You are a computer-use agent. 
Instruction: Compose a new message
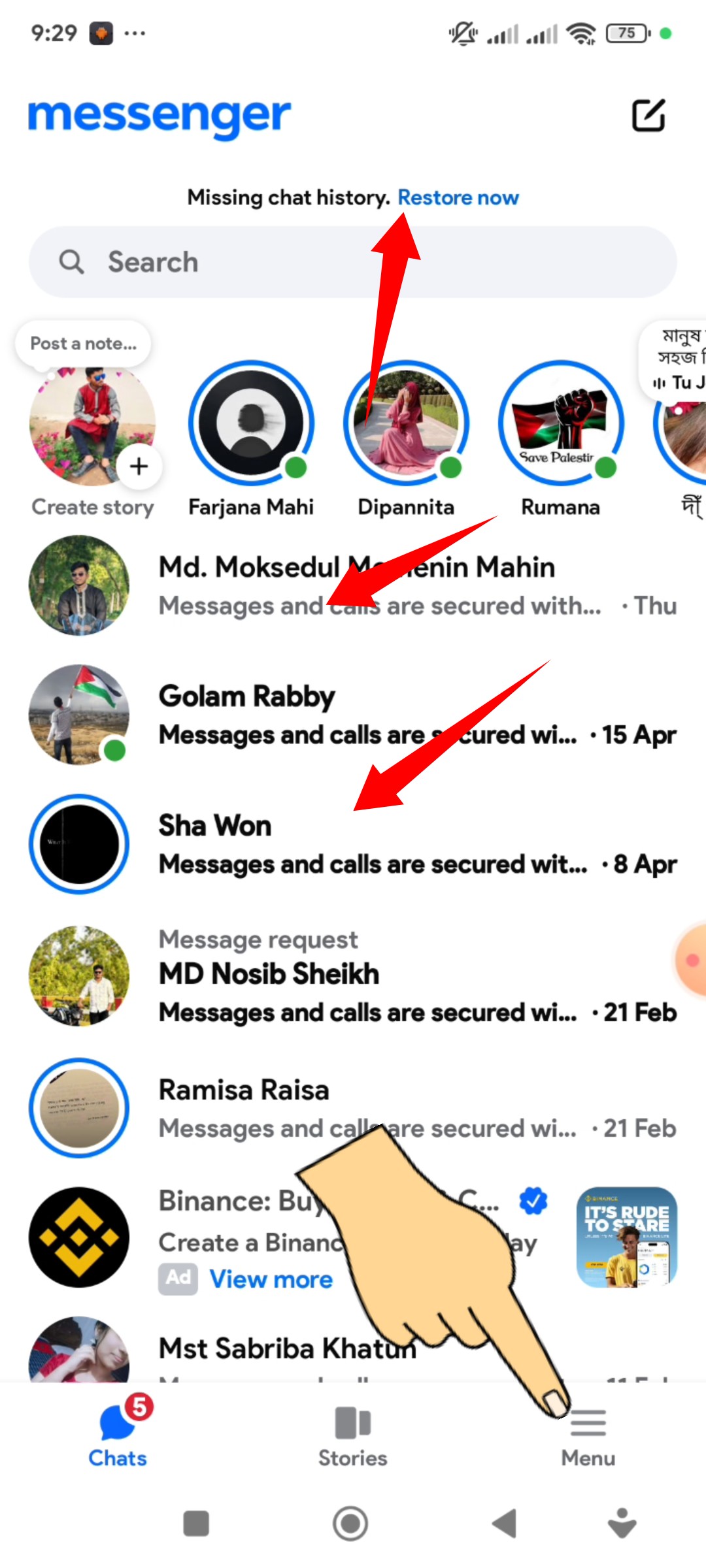pos(648,116)
